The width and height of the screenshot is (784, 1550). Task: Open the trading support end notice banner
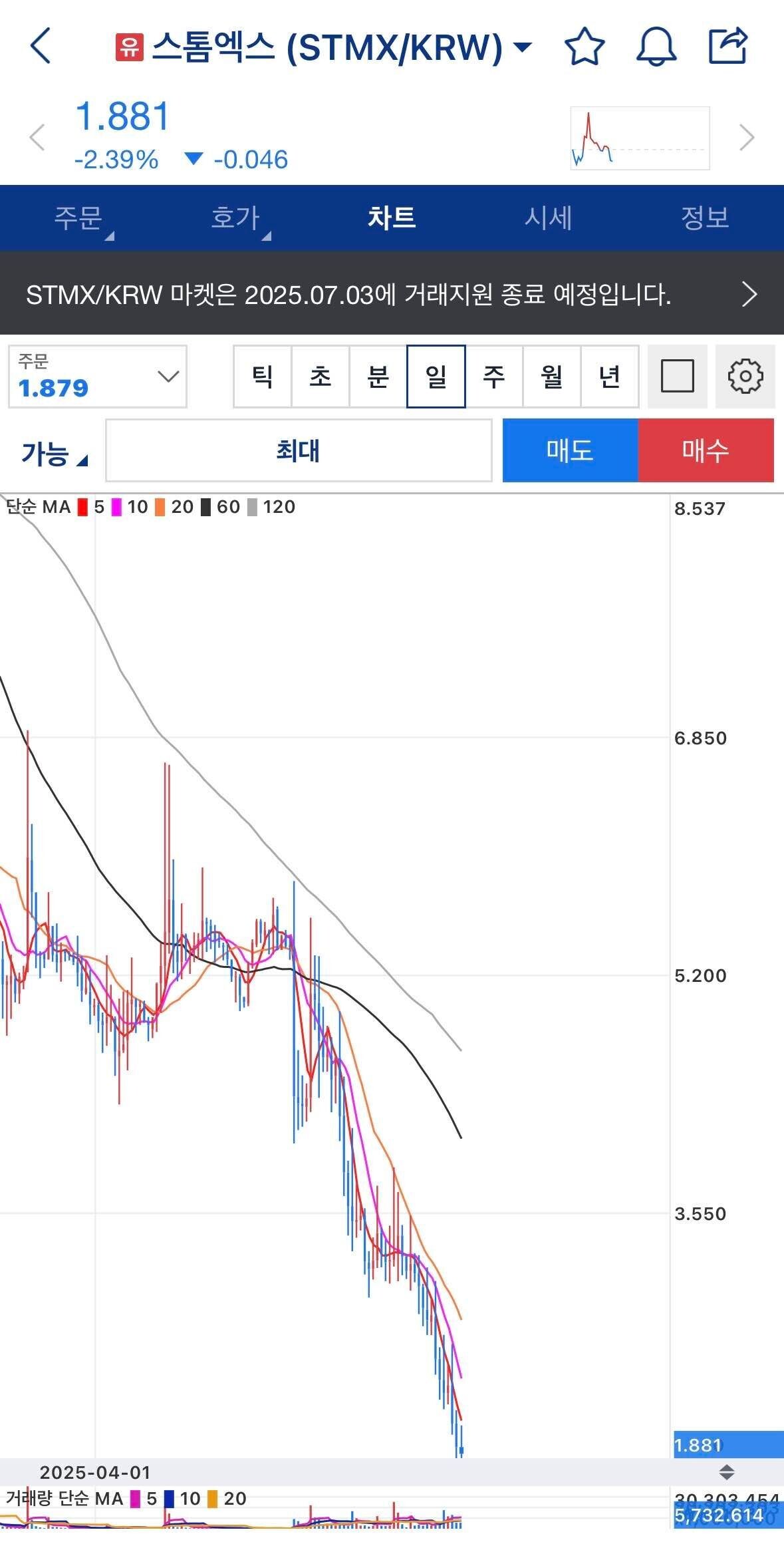tap(392, 293)
